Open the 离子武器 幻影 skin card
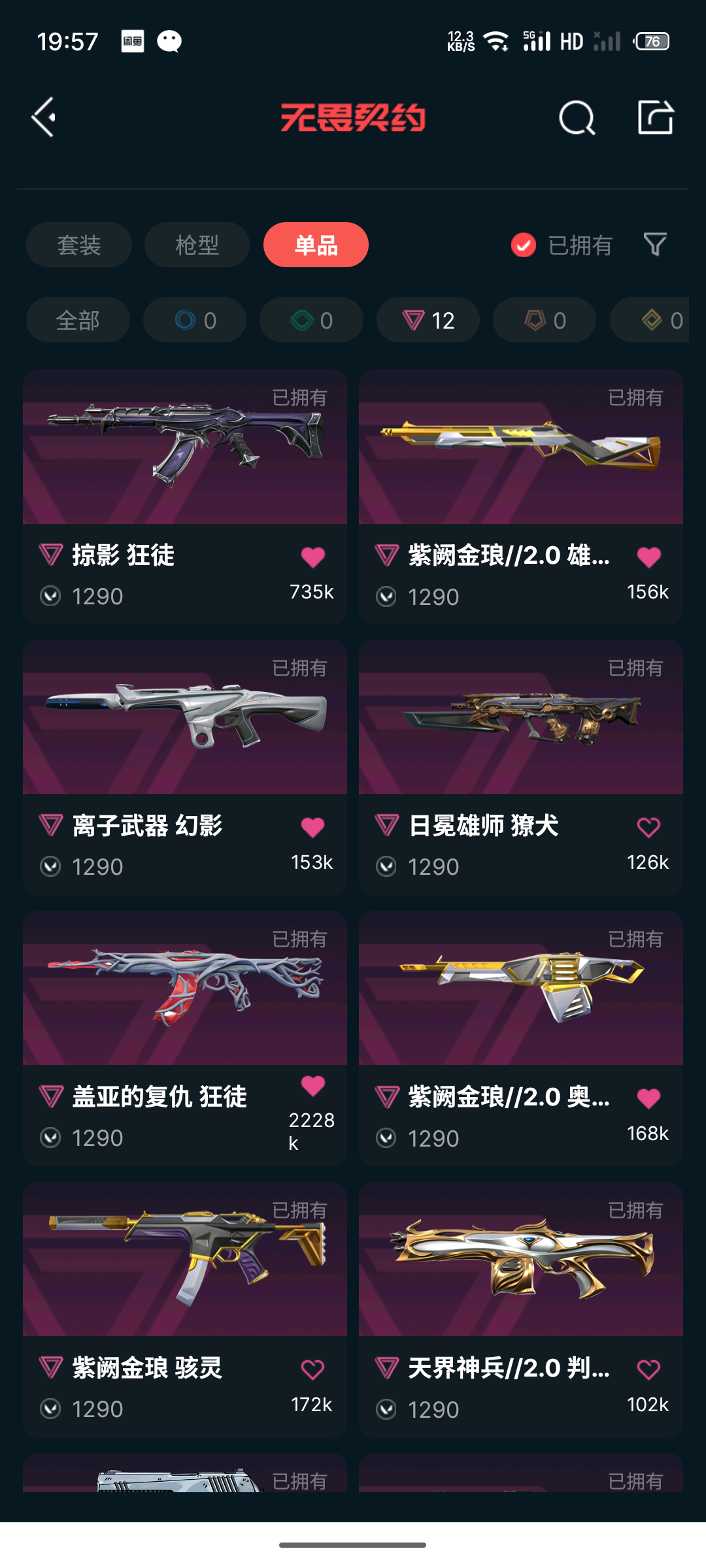Image resolution: width=706 pixels, height=1568 pixels. click(x=185, y=767)
